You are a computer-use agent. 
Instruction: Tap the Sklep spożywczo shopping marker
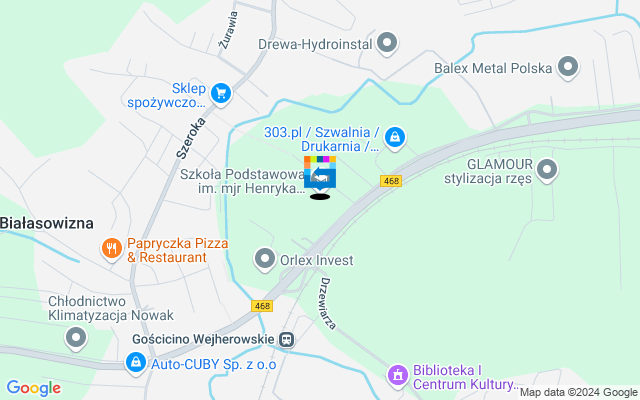221,94
